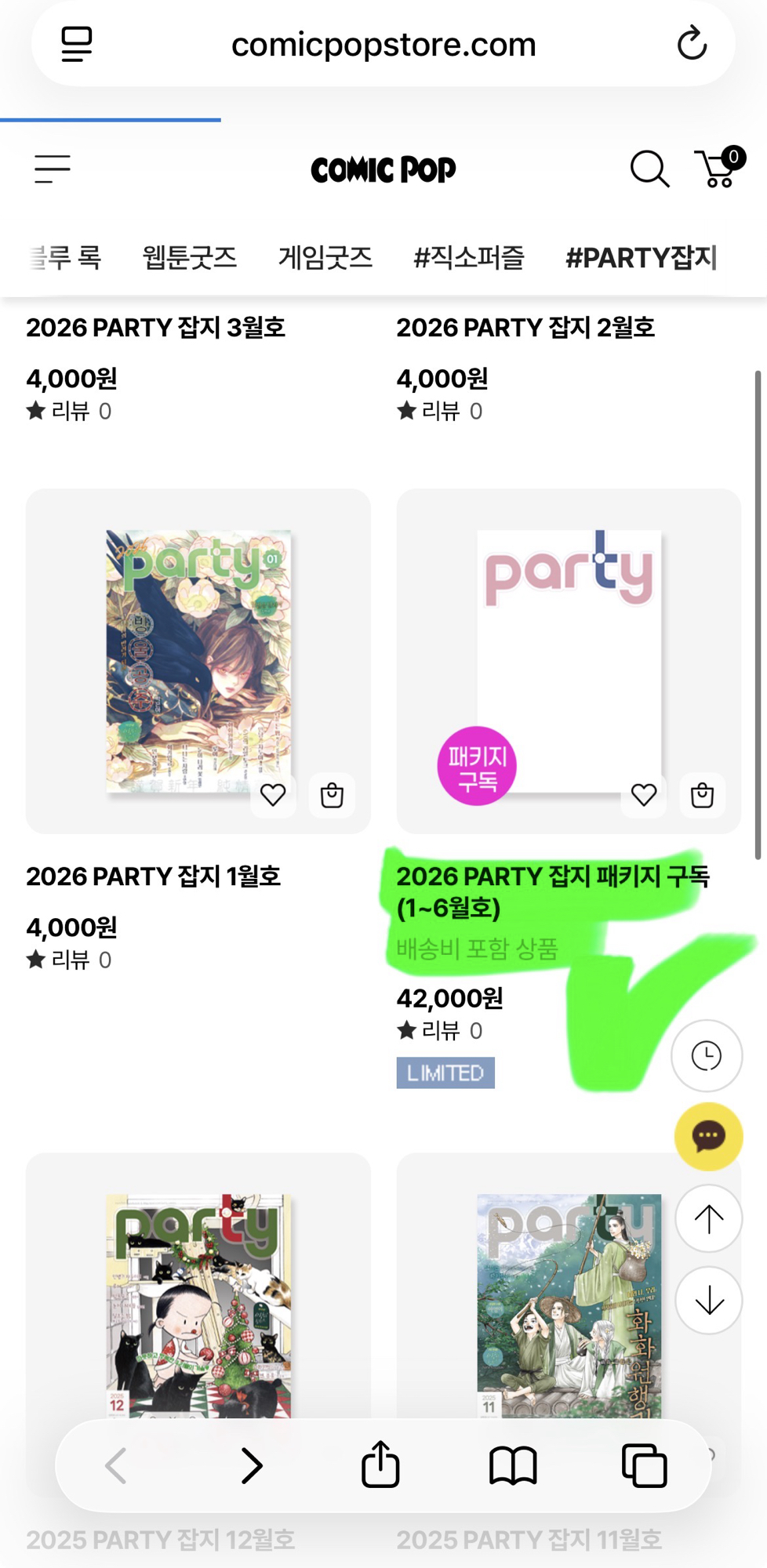Screen dimensions: 767x1568
Task: Add 2026 PARTY 1월호 to cart
Action: [332, 795]
